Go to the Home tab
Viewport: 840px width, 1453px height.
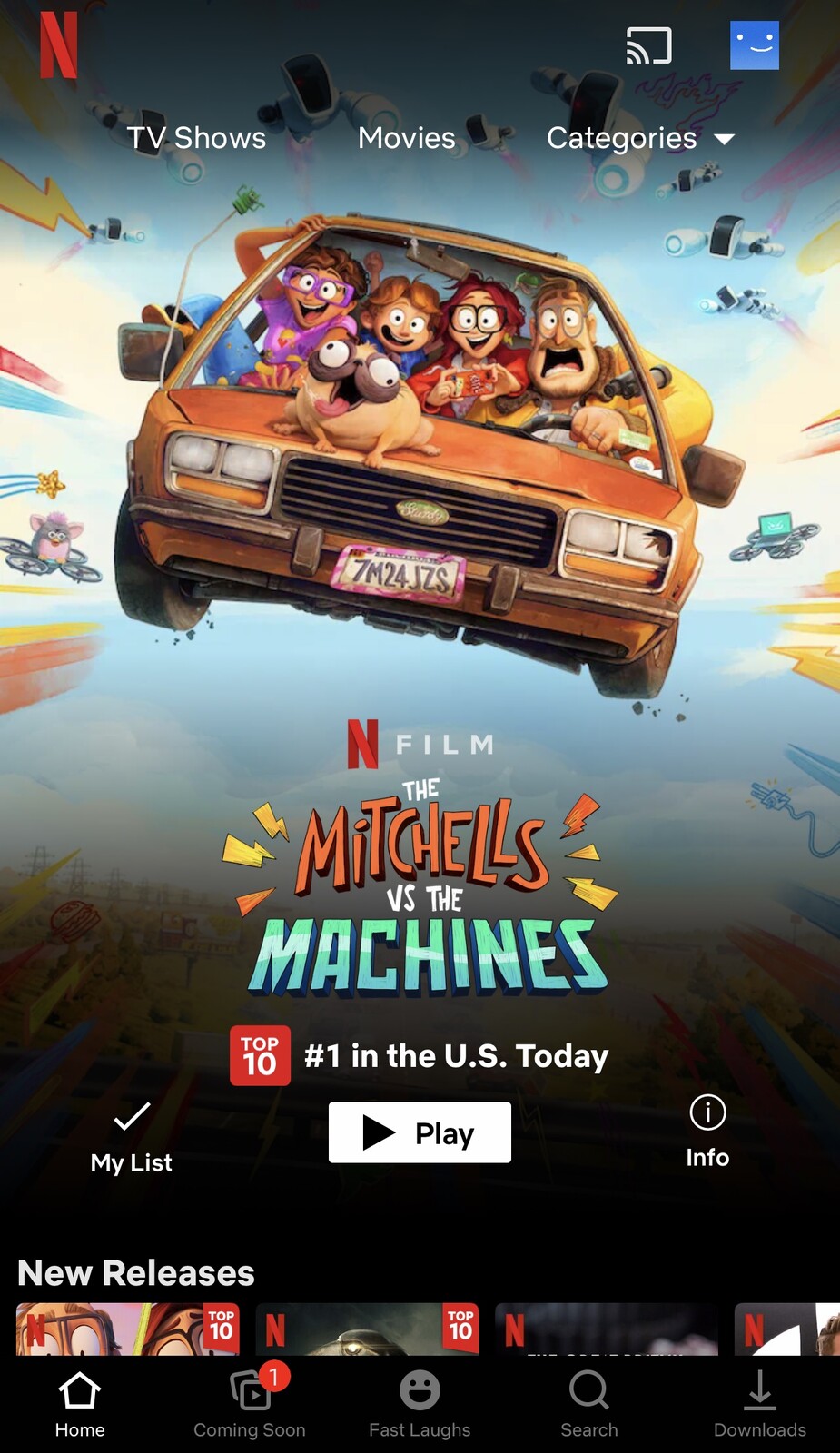coord(80,1404)
